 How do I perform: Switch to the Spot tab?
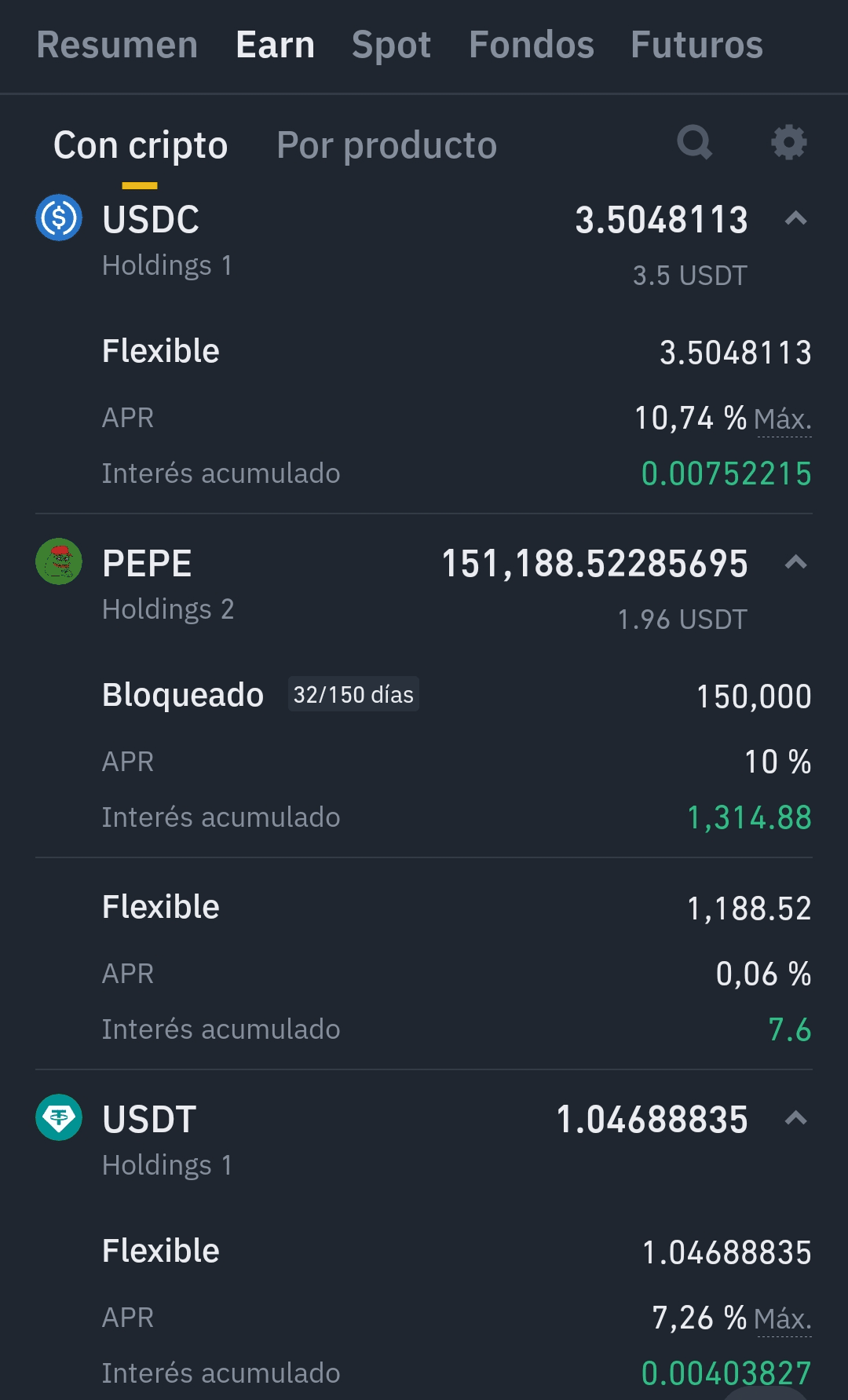click(x=391, y=45)
